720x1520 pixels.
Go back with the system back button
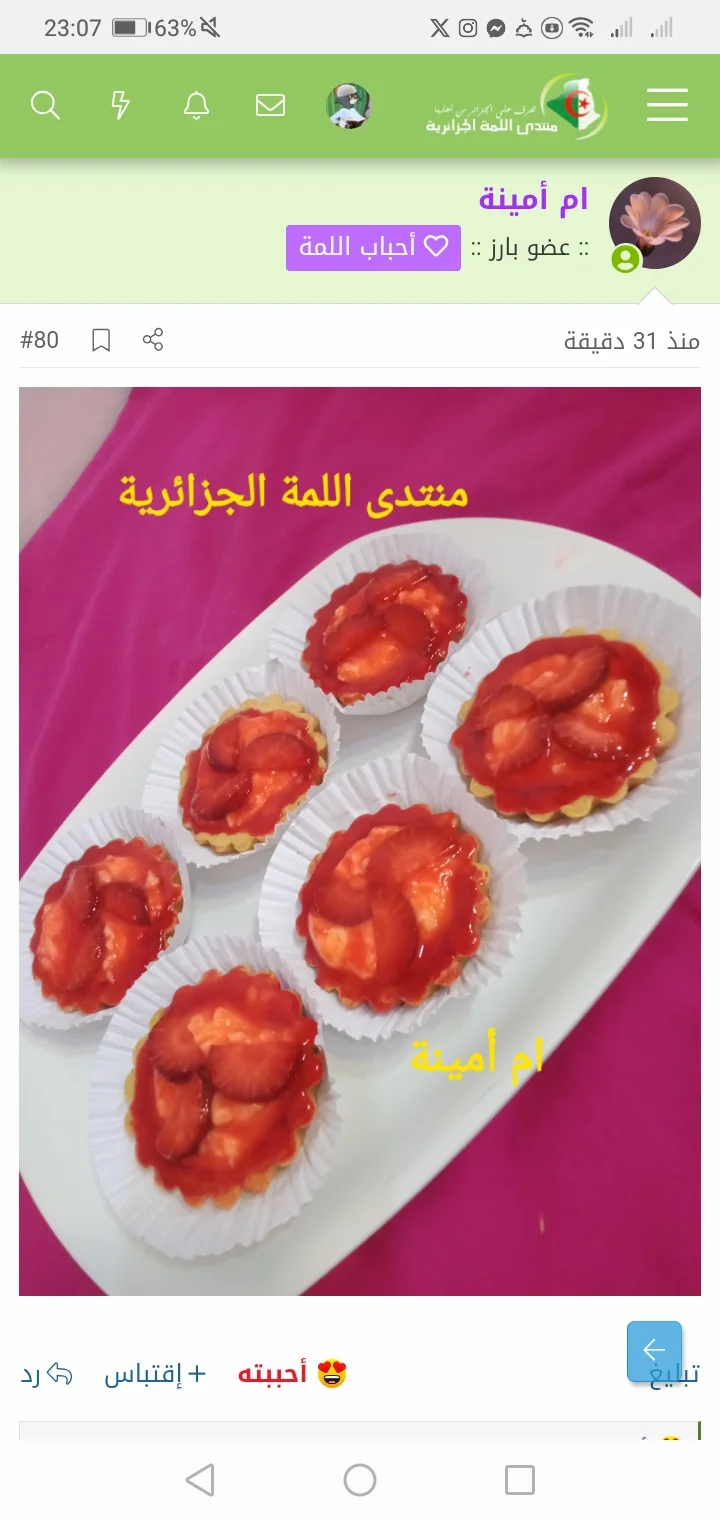click(200, 1479)
